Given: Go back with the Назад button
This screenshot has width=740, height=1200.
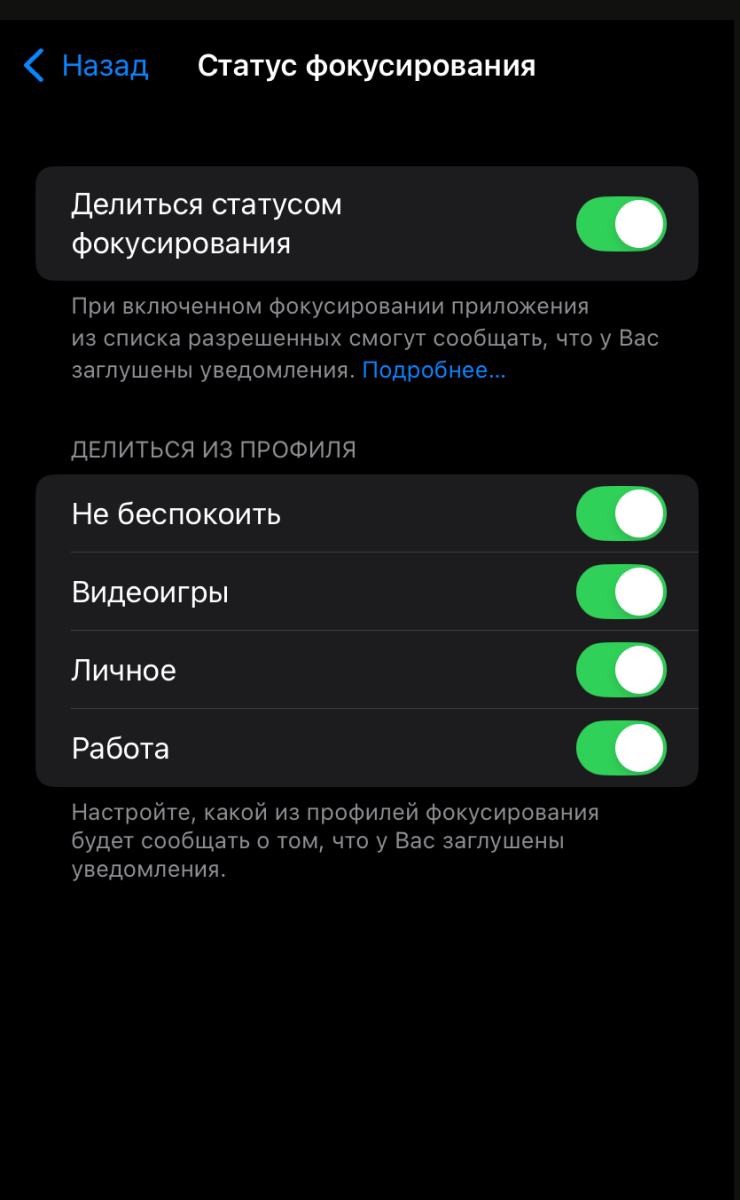Looking at the screenshot, I should click(86, 67).
